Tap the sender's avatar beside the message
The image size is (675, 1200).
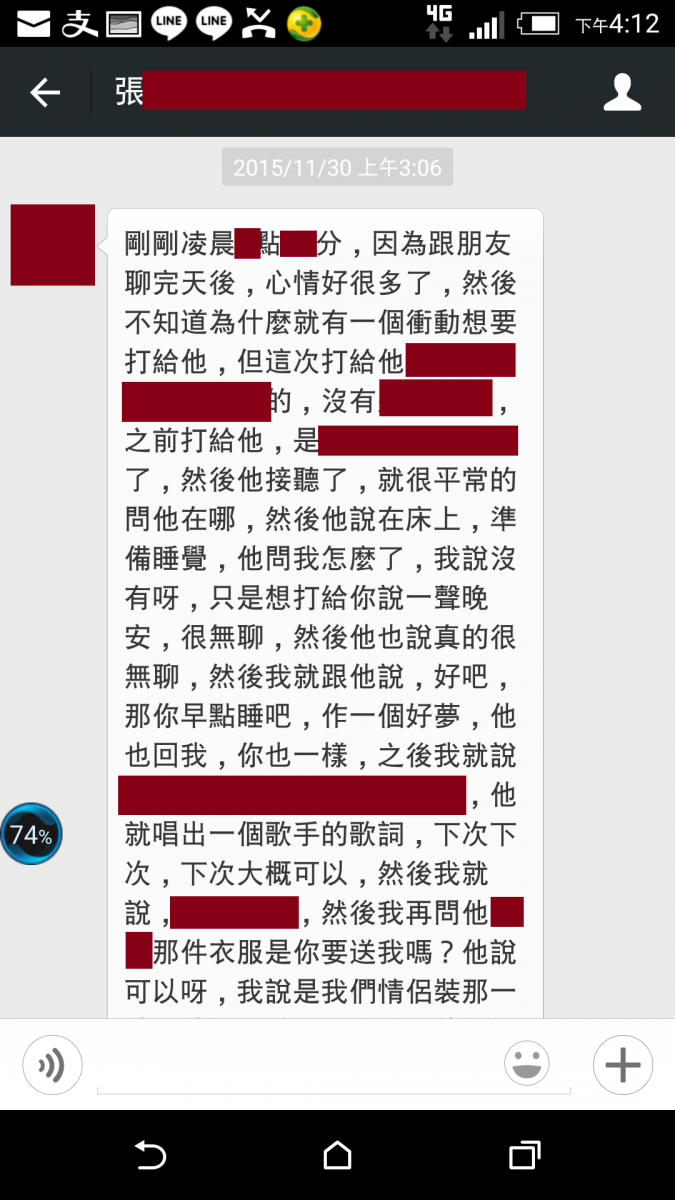pyautogui.click(x=53, y=245)
